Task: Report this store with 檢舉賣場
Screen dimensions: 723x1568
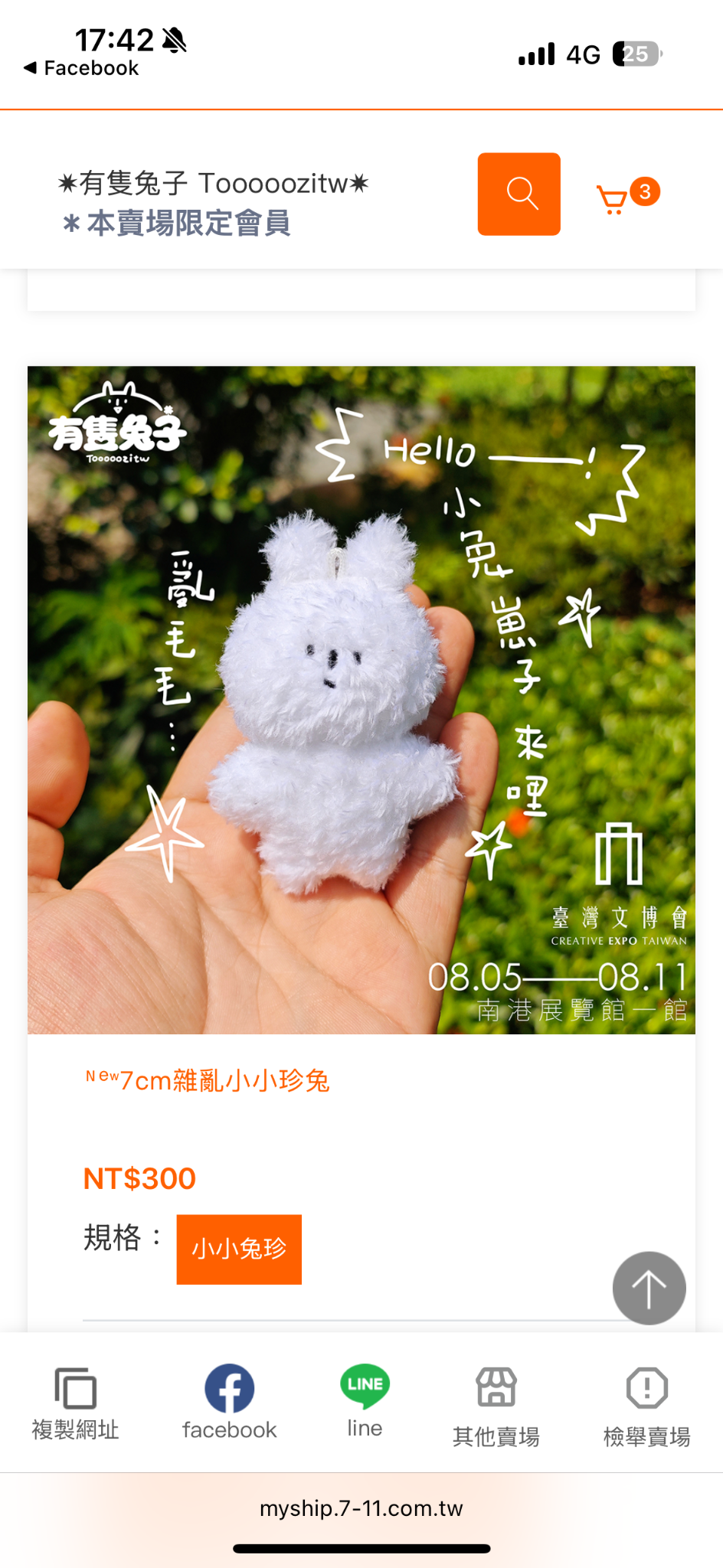Action: click(646, 1406)
